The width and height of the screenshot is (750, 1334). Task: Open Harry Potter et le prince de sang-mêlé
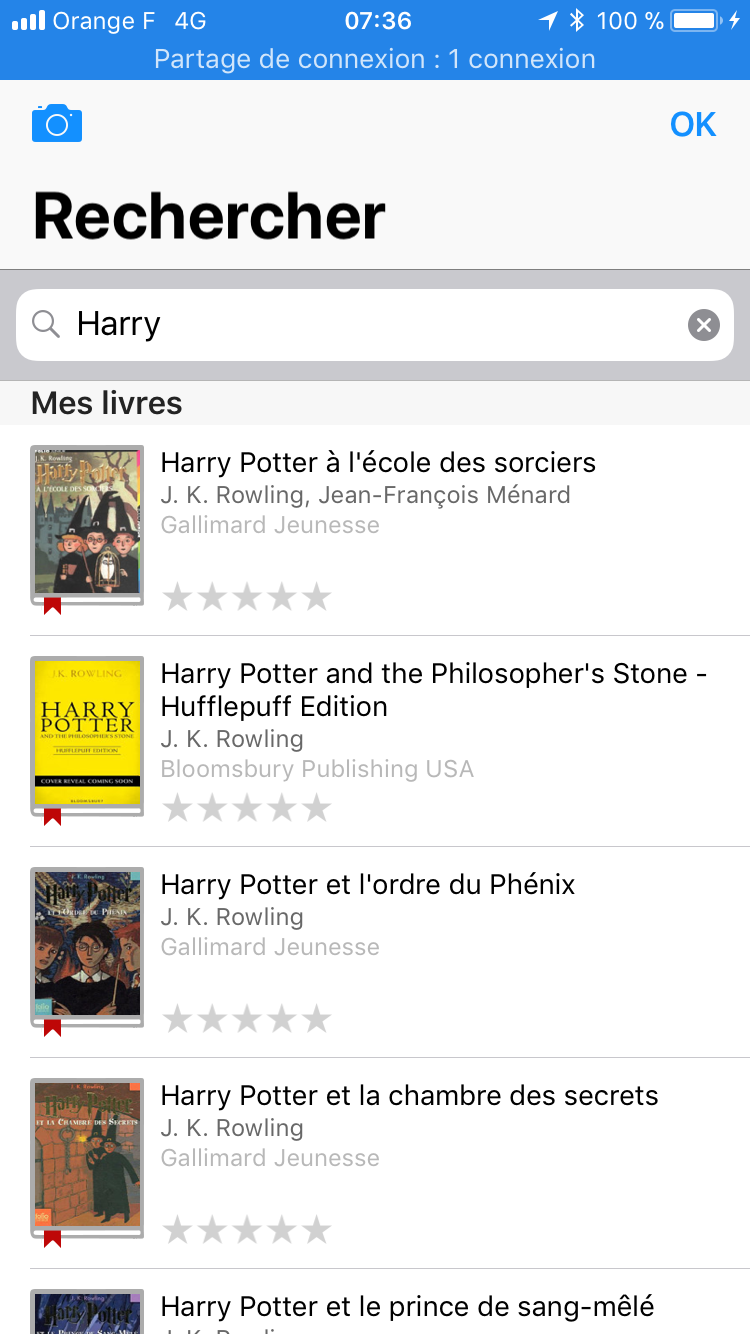[x=375, y=1302]
